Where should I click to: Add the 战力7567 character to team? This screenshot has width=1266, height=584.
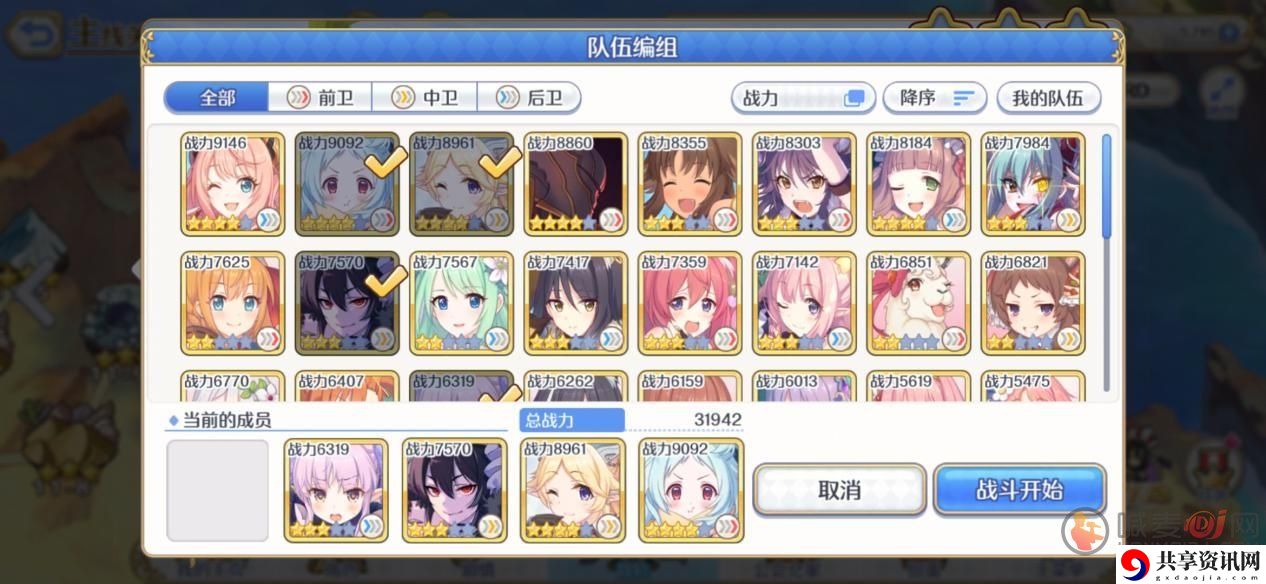click(461, 304)
